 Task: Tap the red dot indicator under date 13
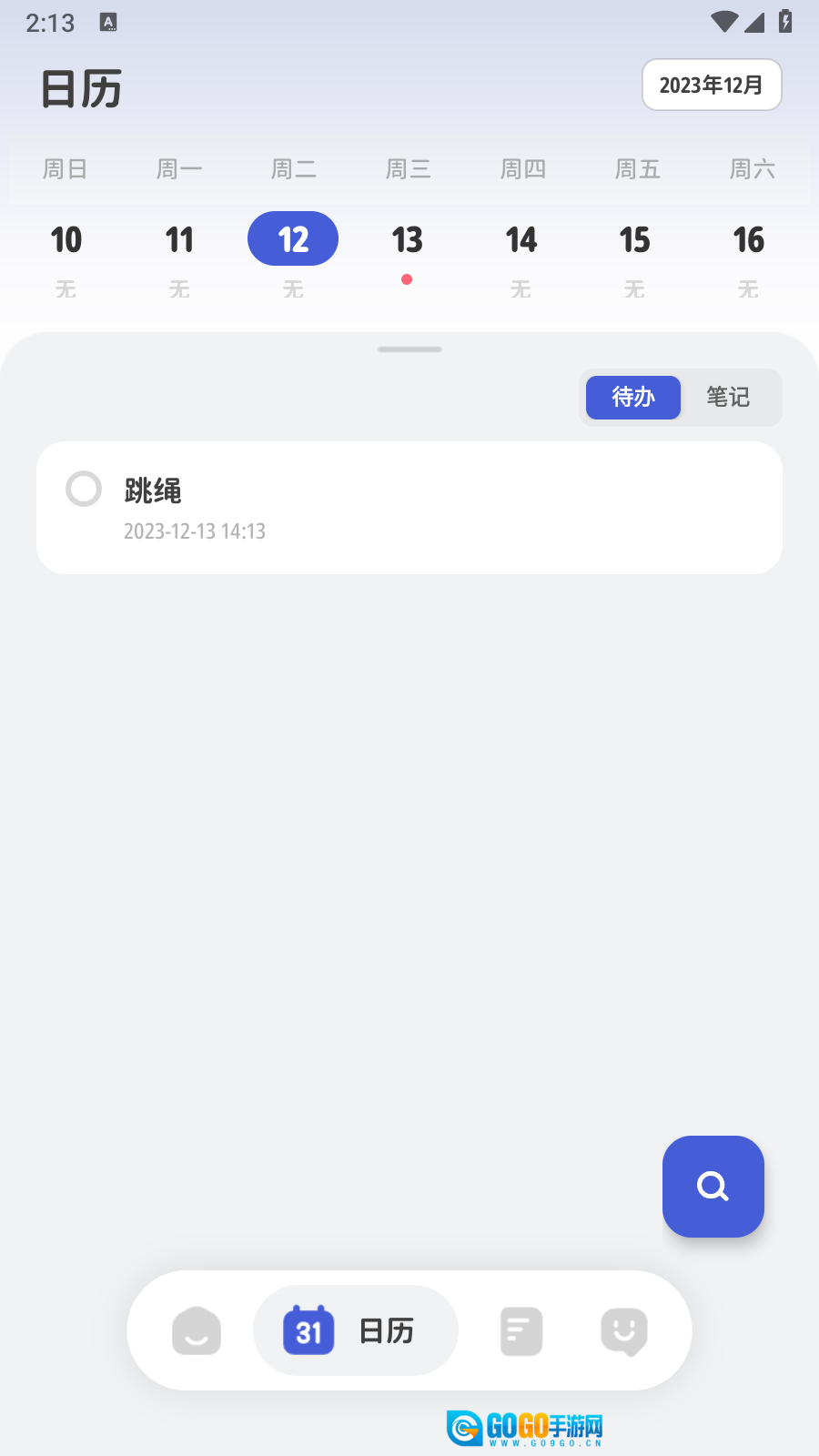(x=407, y=281)
